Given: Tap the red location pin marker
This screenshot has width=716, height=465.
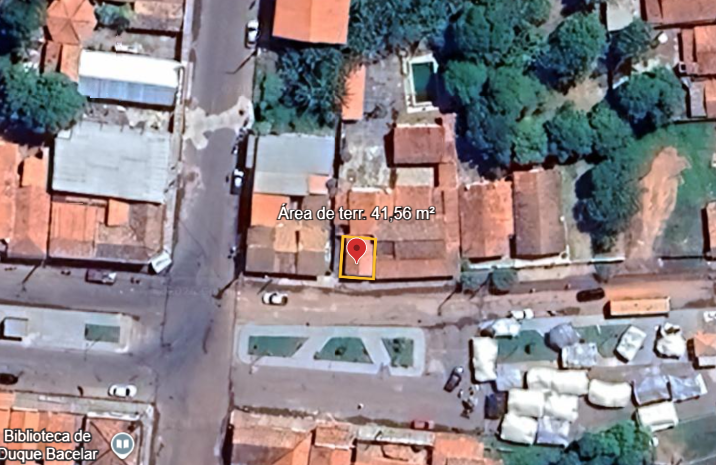Looking at the screenshot, I should pyautogui.click(x=356, y=248).
